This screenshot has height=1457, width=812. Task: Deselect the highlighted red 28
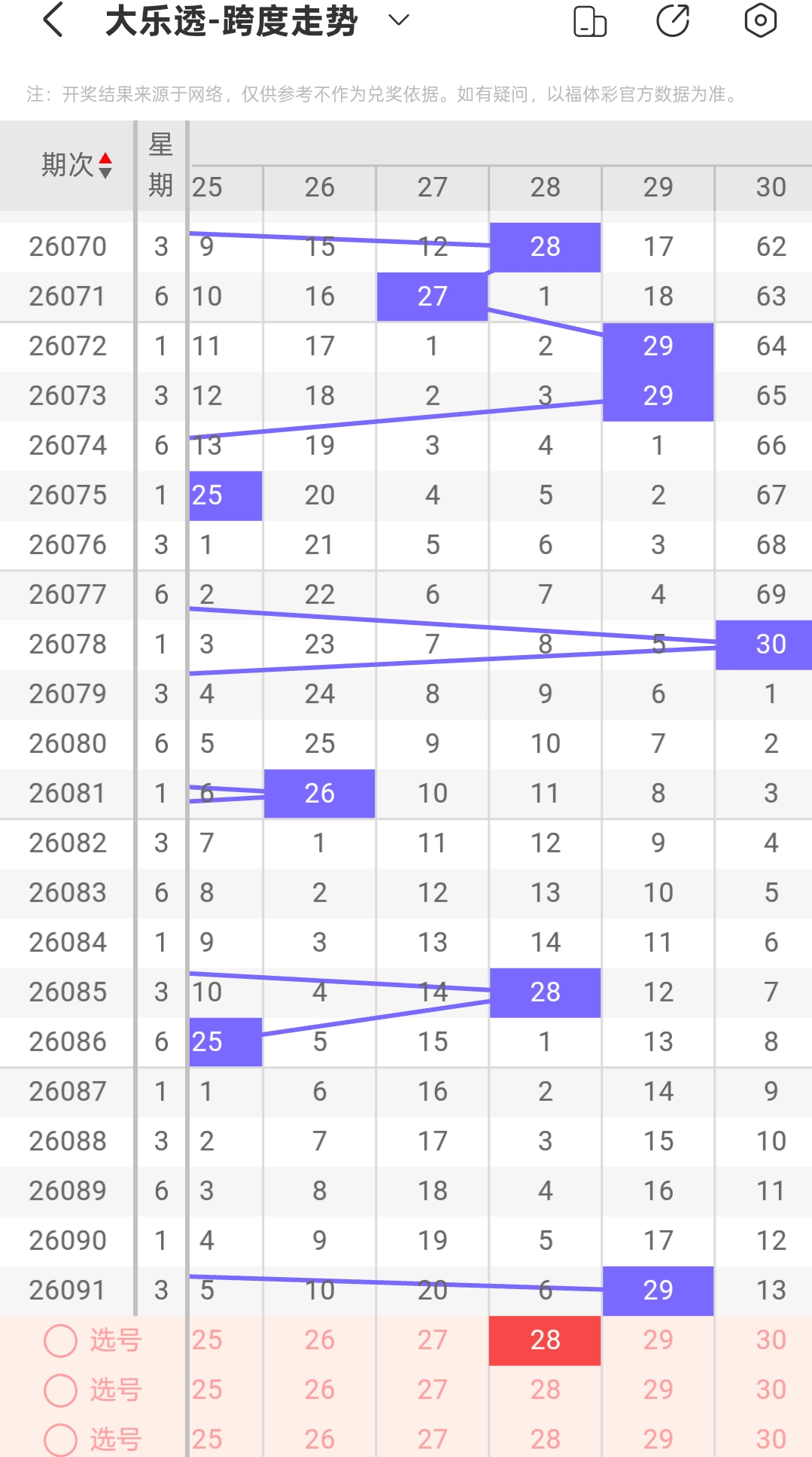pyautogui.click(x=545, y=1340)
